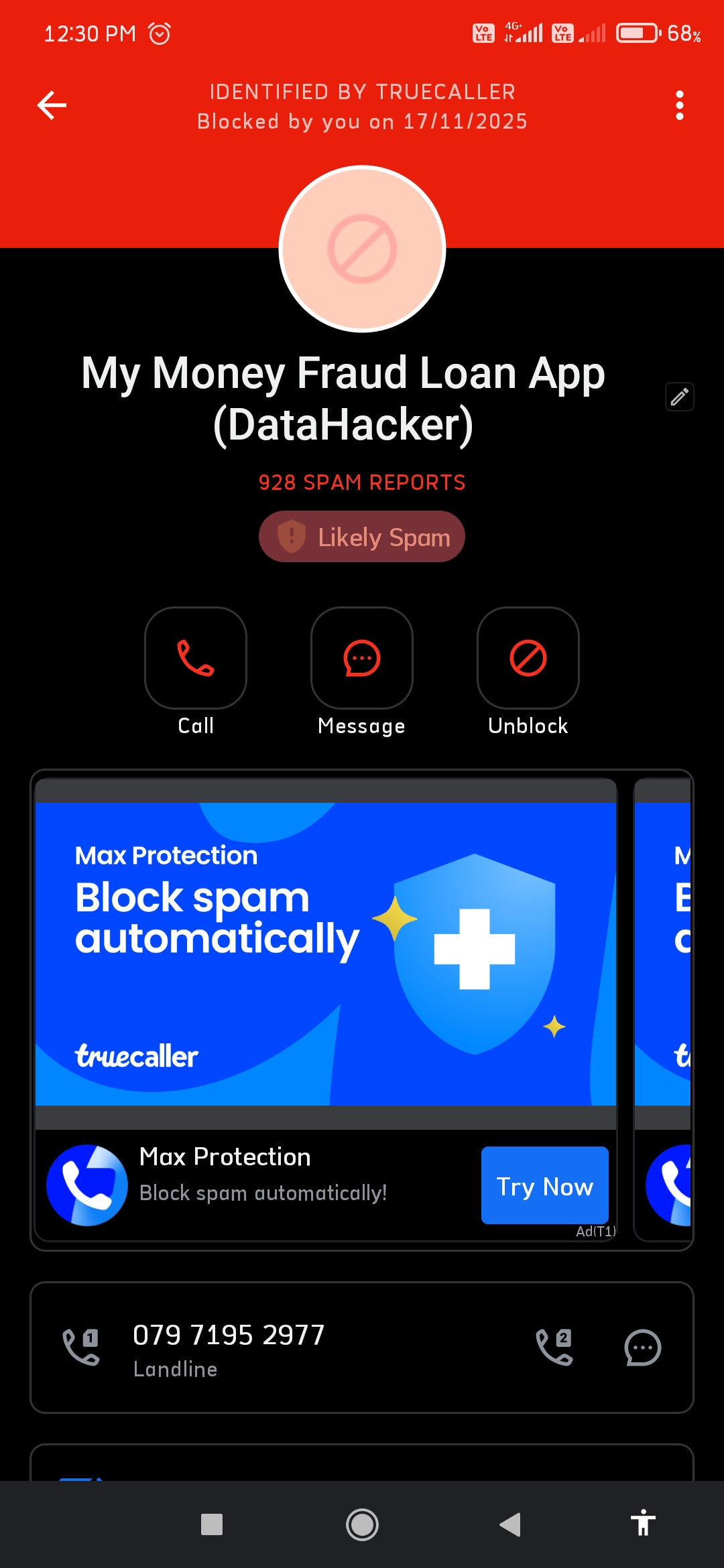Open the 079 7195 2977 landline row
The width and height of the screenshot is (724, 1568).
point(268,1348)
